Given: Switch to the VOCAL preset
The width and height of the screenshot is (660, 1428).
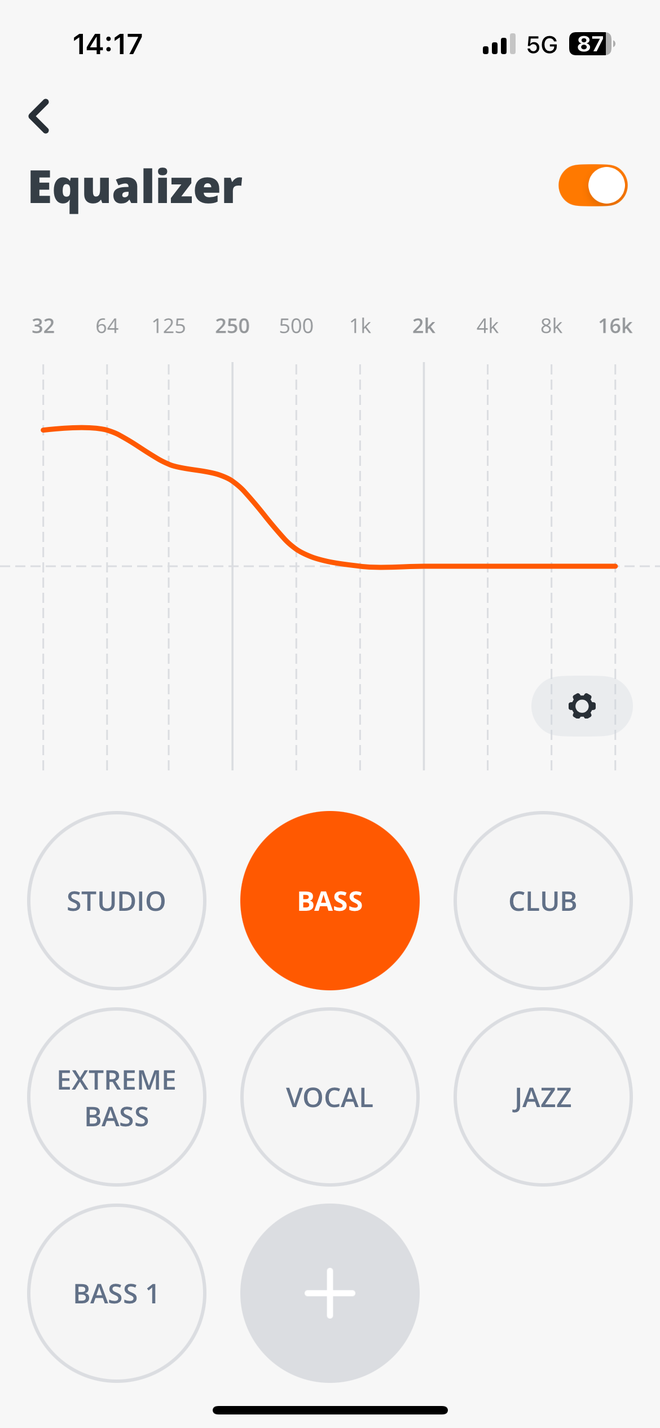Looking at the screenshot, I should (x=330, y=1098).
